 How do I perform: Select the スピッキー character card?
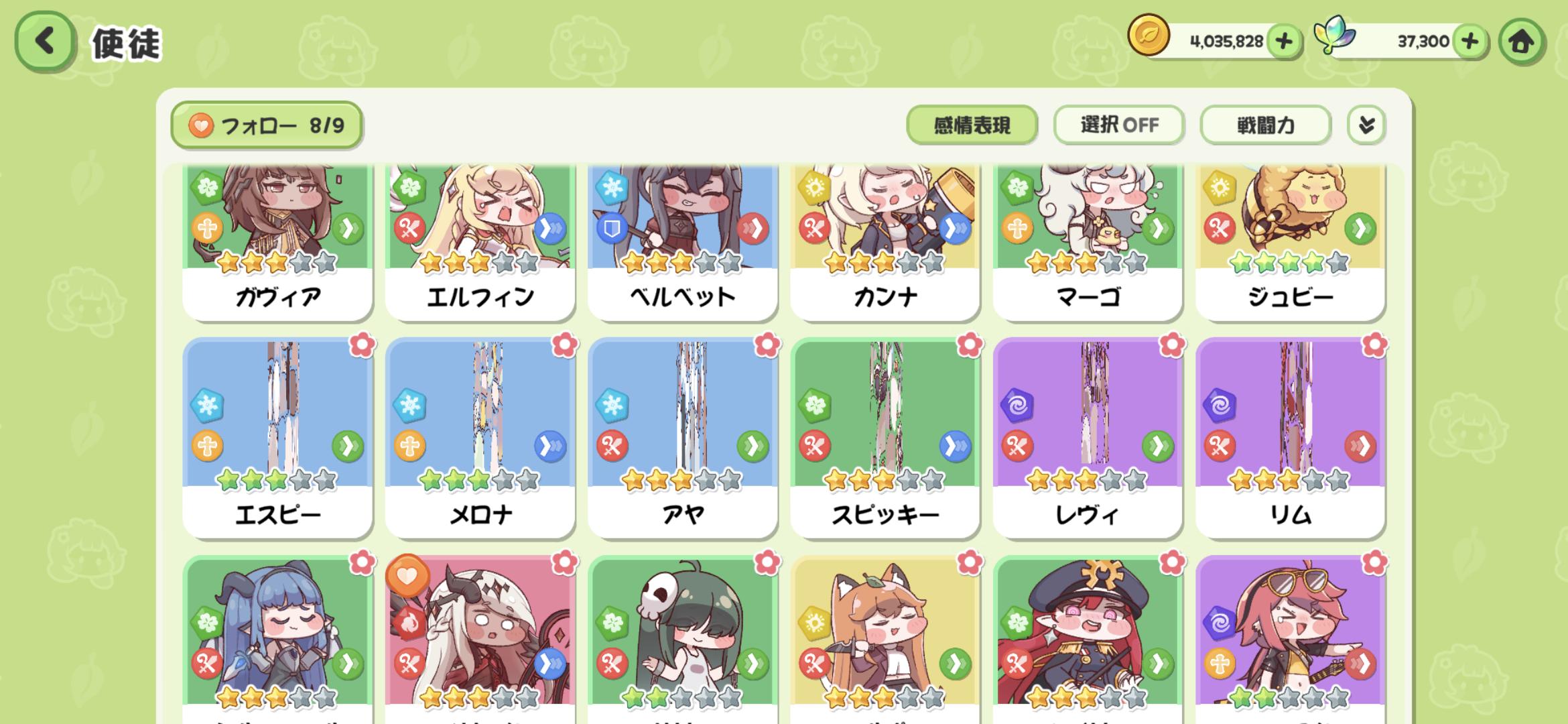coord(885,439)
